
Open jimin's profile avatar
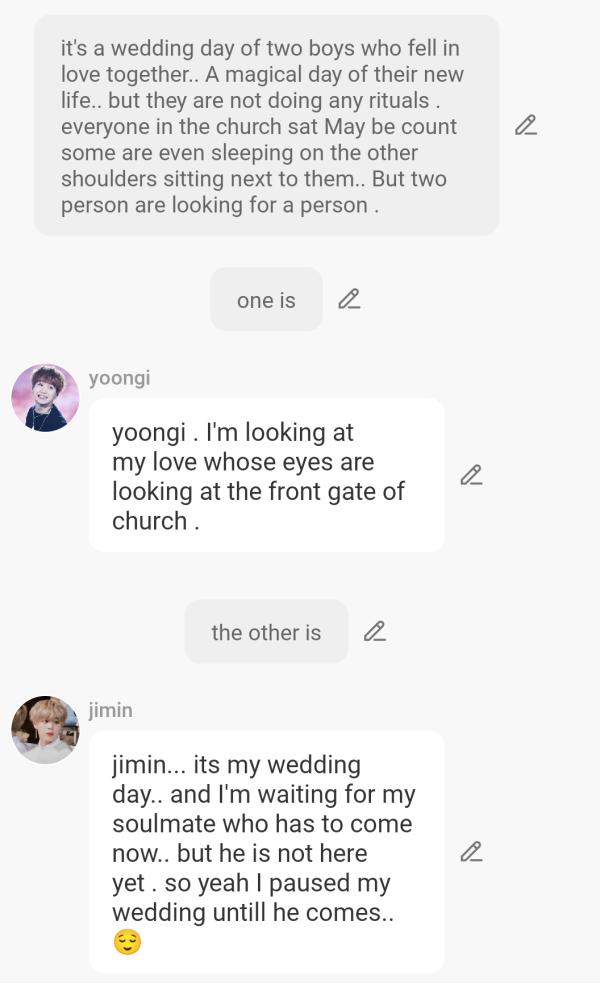45,730
